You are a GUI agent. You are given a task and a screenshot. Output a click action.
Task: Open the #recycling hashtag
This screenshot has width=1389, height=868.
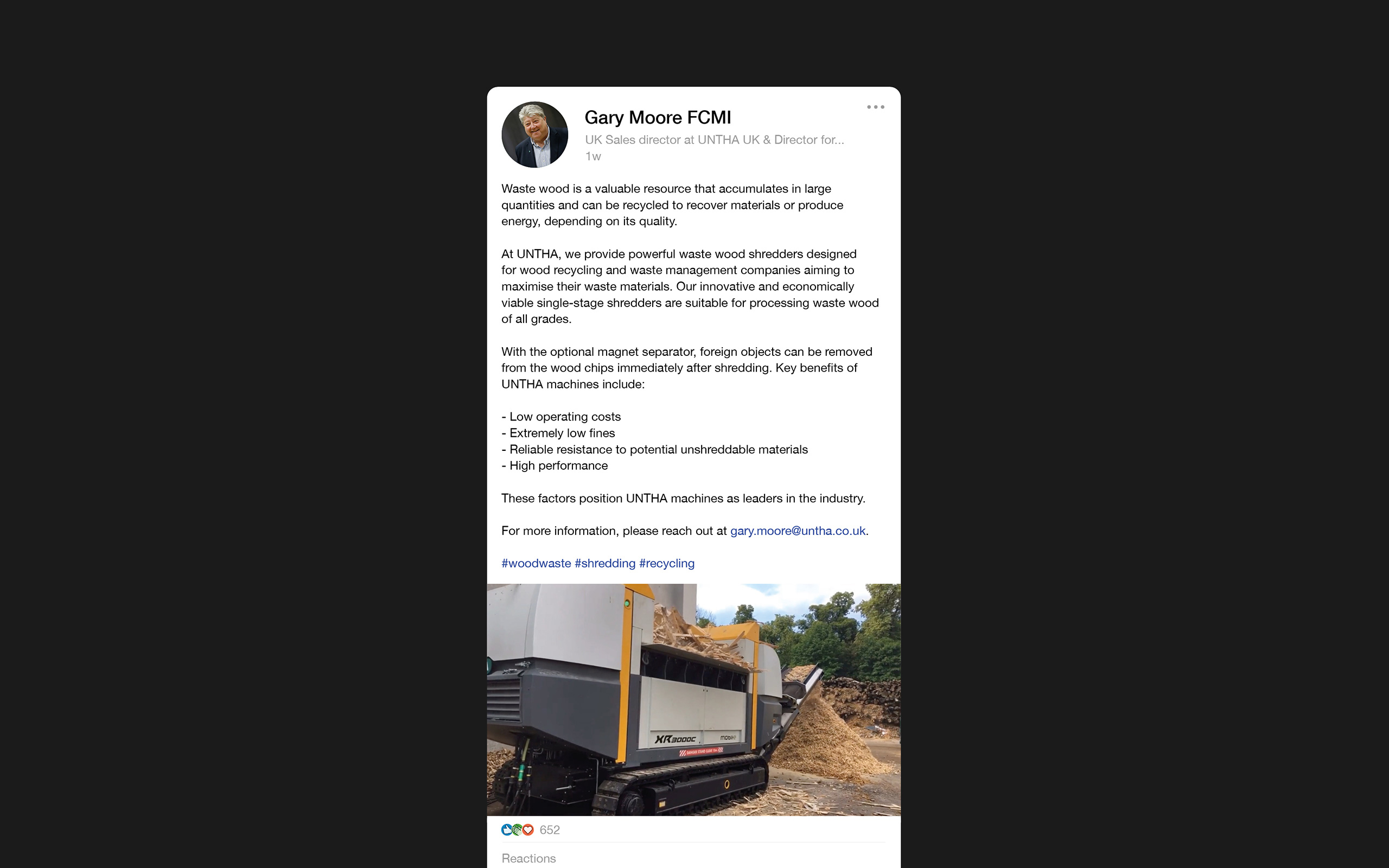coord(666,563)
